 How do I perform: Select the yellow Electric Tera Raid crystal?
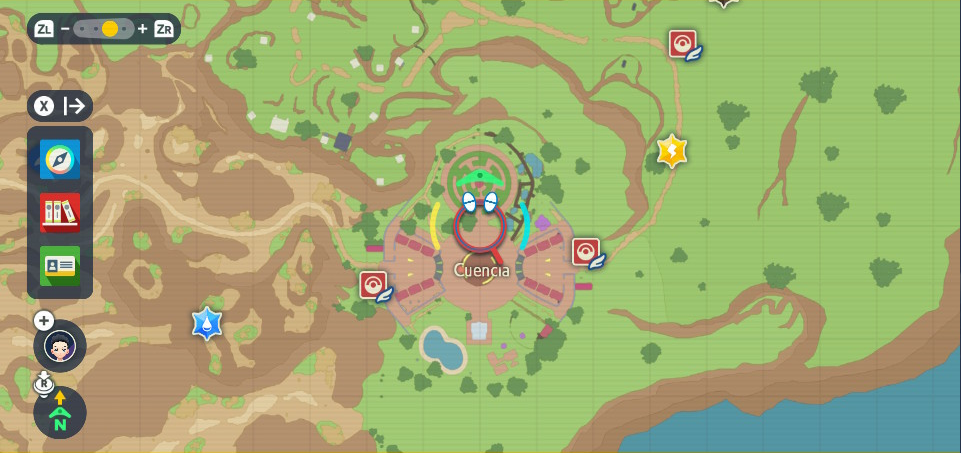point(672,151)
